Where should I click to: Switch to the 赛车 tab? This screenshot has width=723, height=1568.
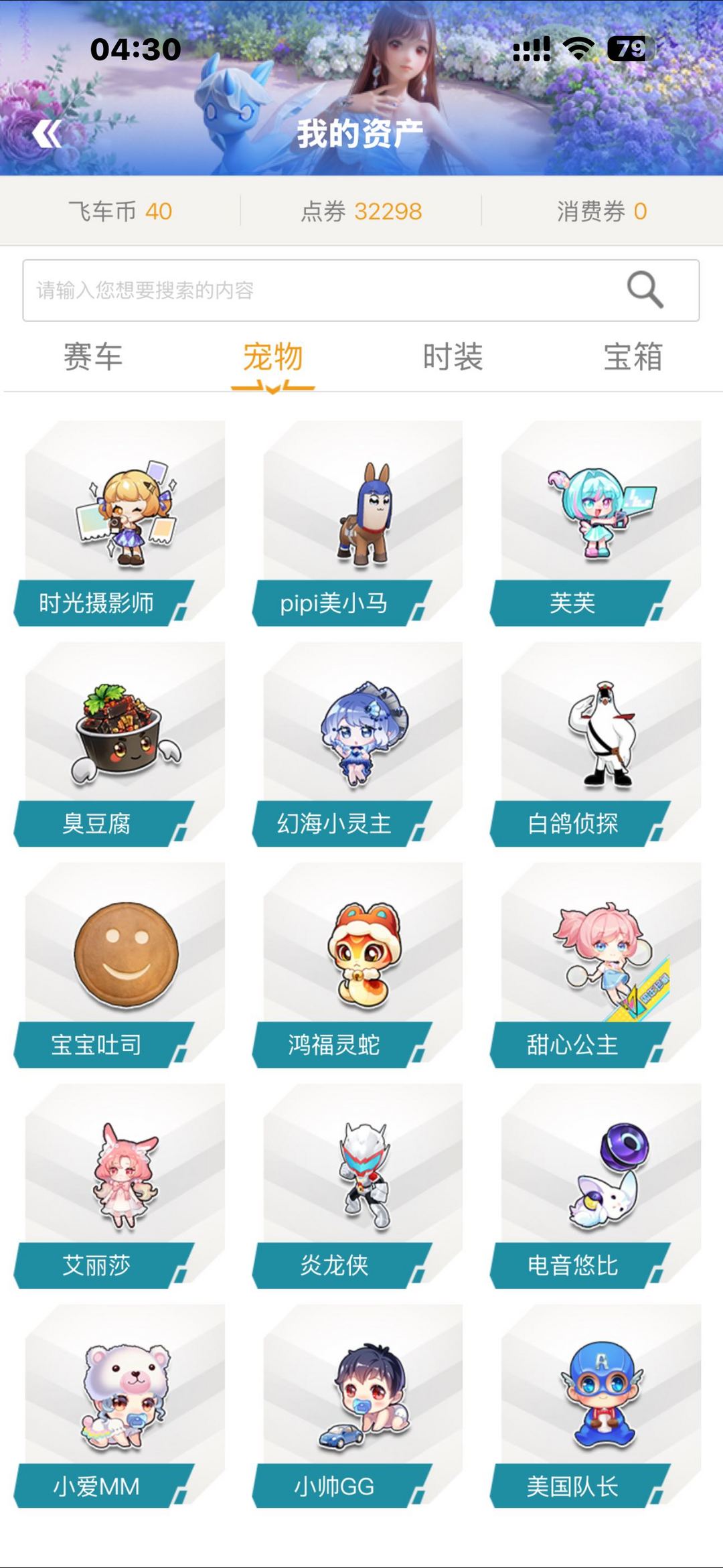coord(94,358)
